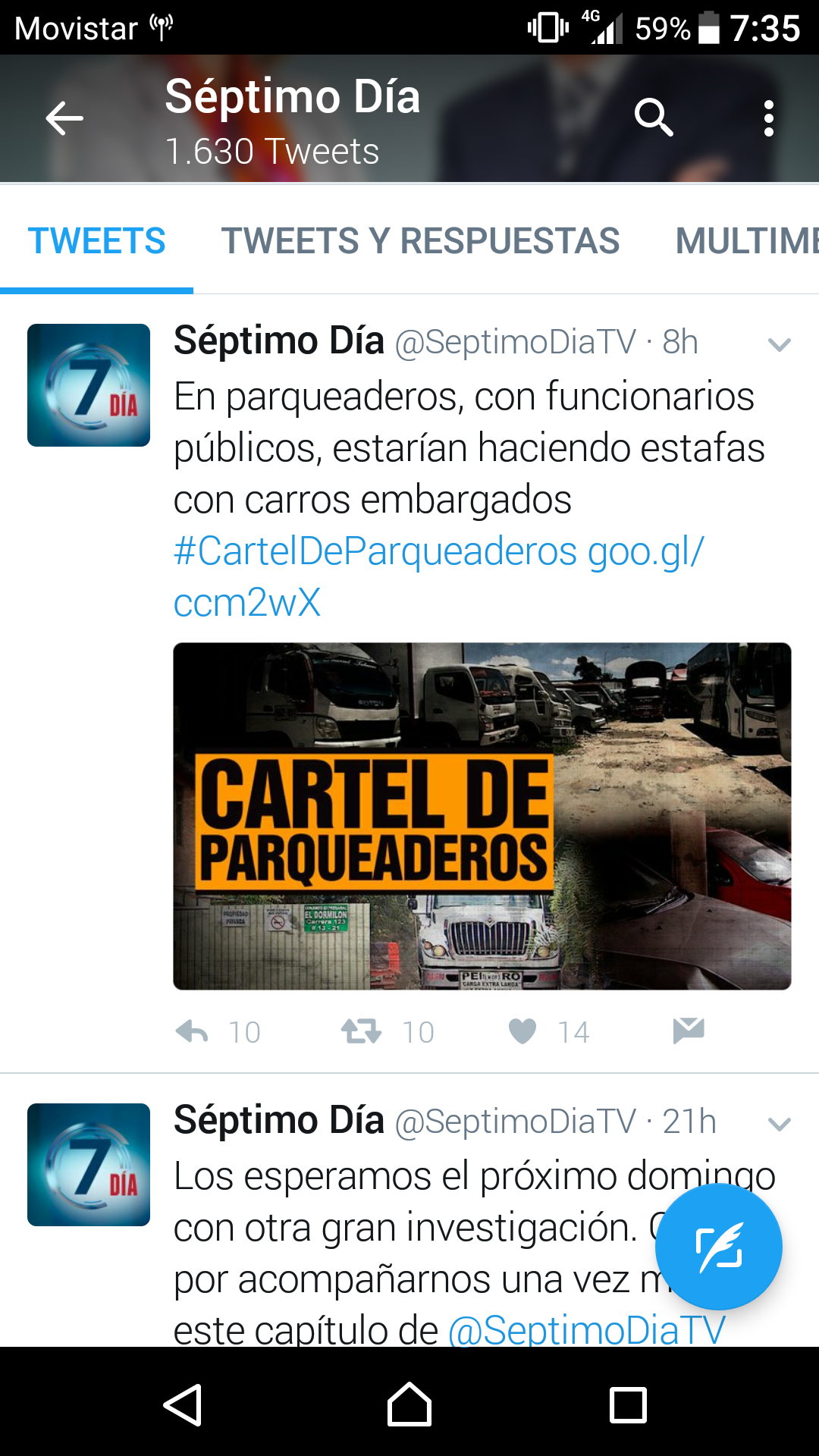819x1456 pixels.
Task: Retweet the parqueaderos tweet
Action: pos(361,1031)
